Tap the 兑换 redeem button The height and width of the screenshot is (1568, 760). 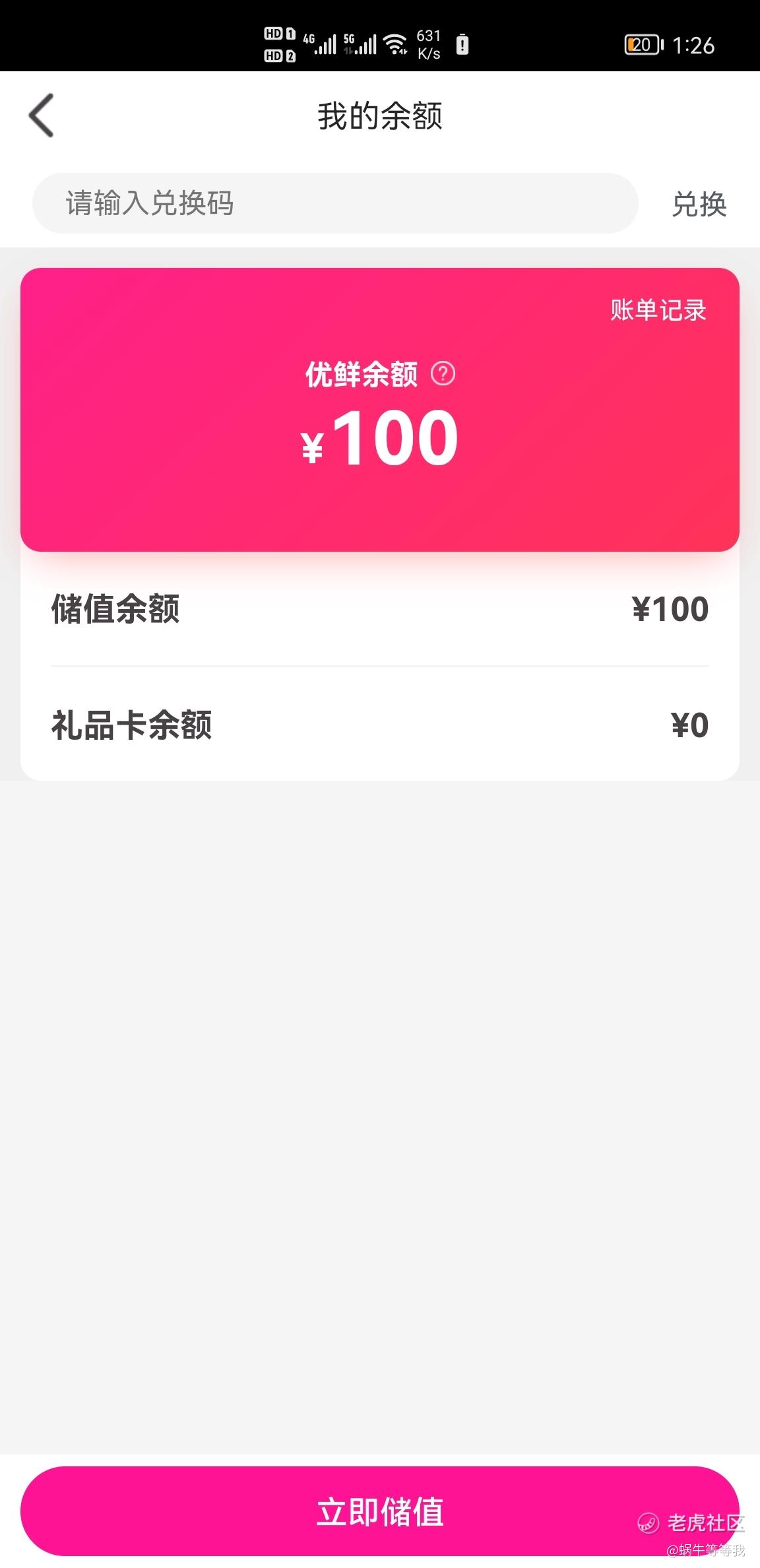[699, 205]
